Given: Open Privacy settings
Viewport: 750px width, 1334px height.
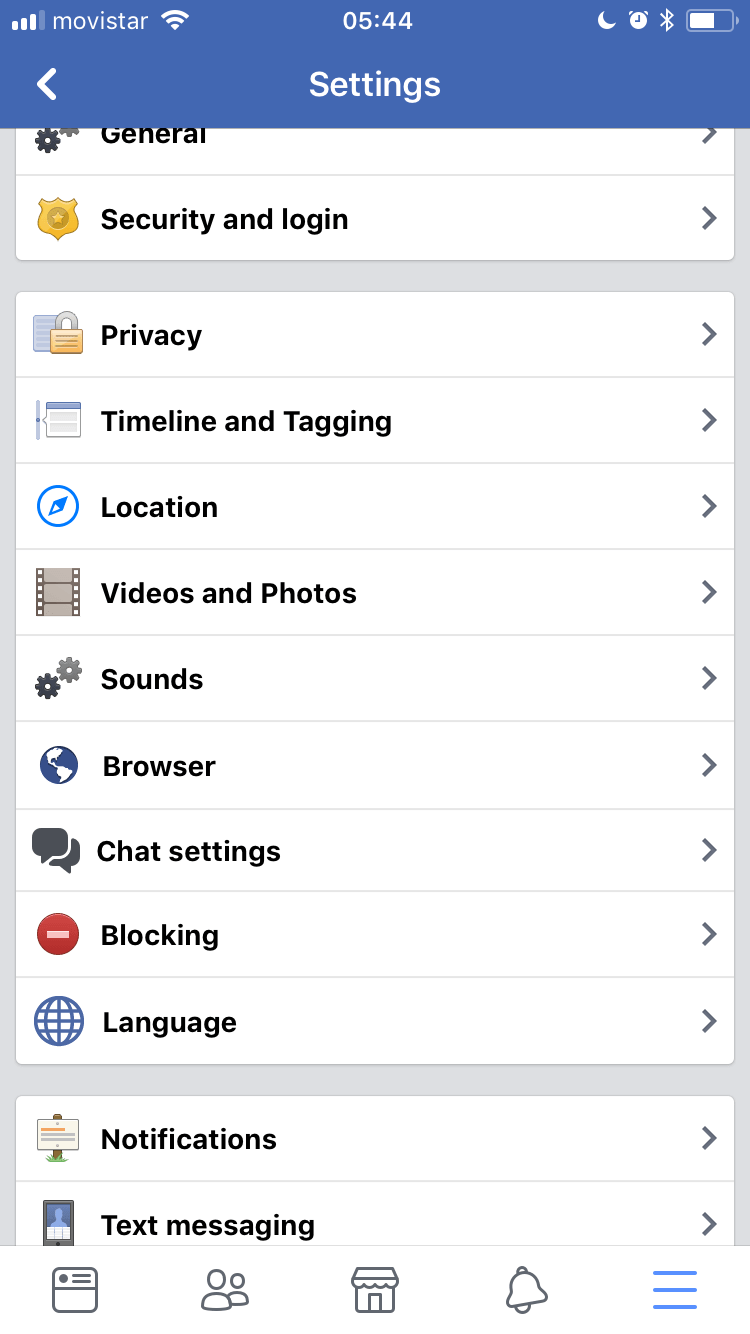Looking at the screenshot, I should pos(375,335).
